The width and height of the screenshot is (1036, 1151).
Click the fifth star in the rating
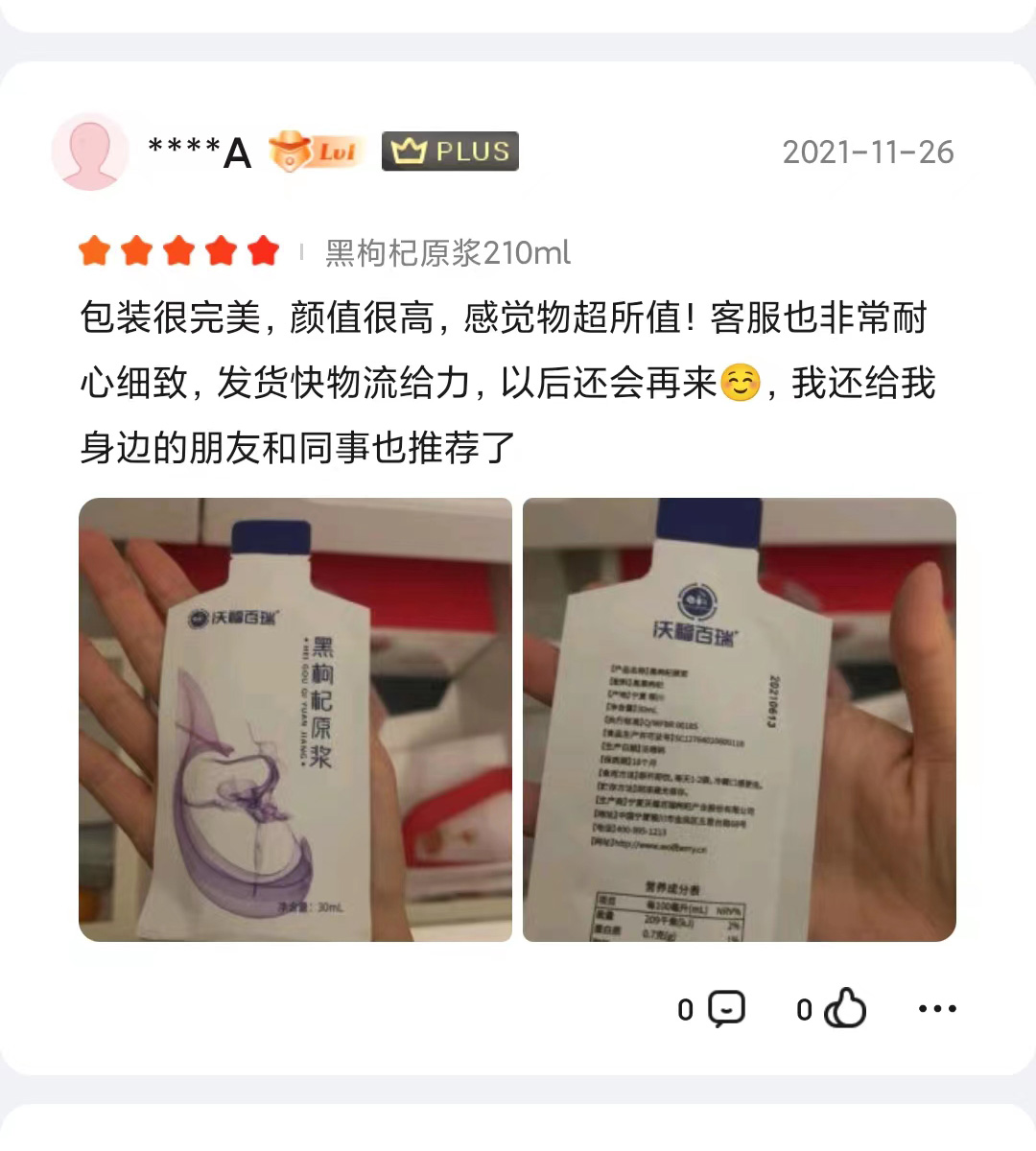[x=264, y=251]
